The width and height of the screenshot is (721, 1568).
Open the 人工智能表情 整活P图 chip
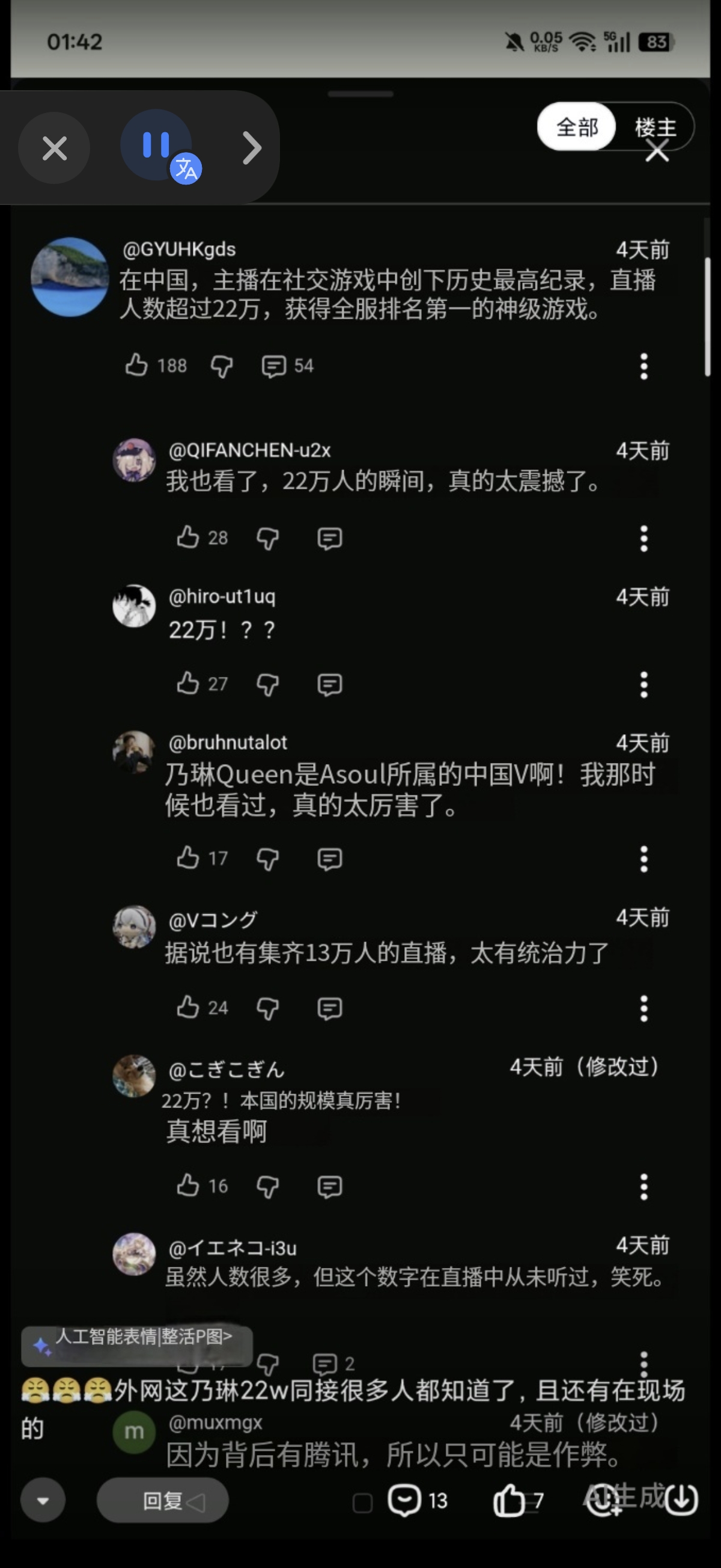137,1344
